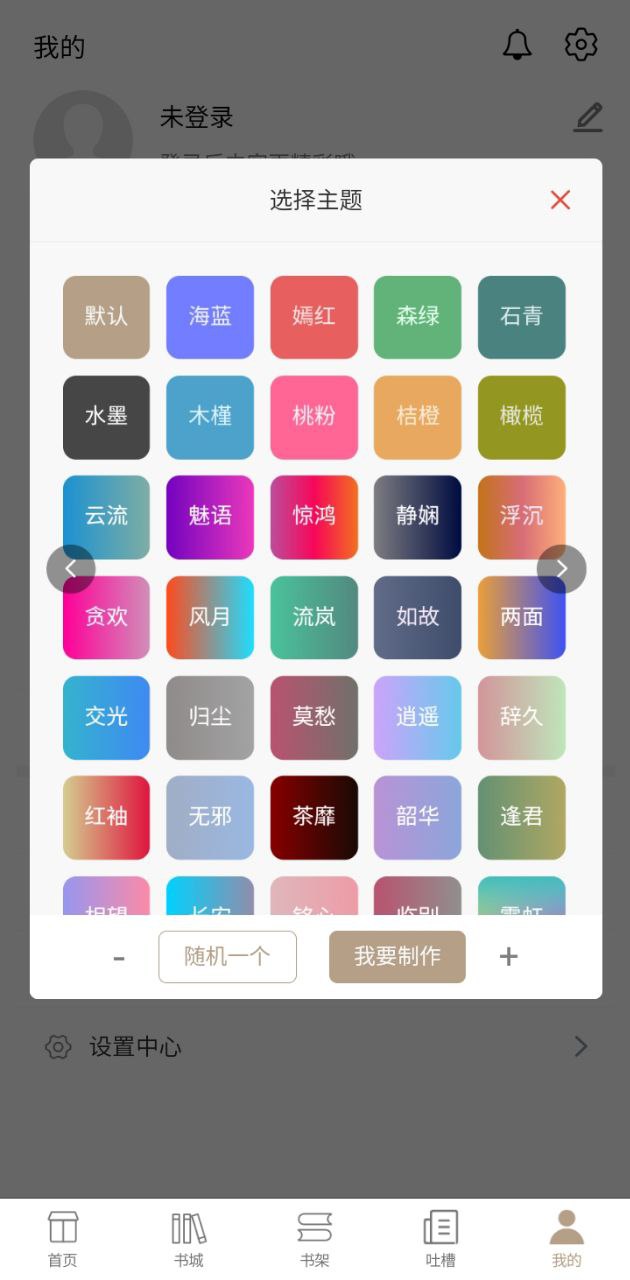Pick the 荼靡 theme swatch
Image resolution: width=630 pixels, height=1280 pixels.
click(314, 817)
